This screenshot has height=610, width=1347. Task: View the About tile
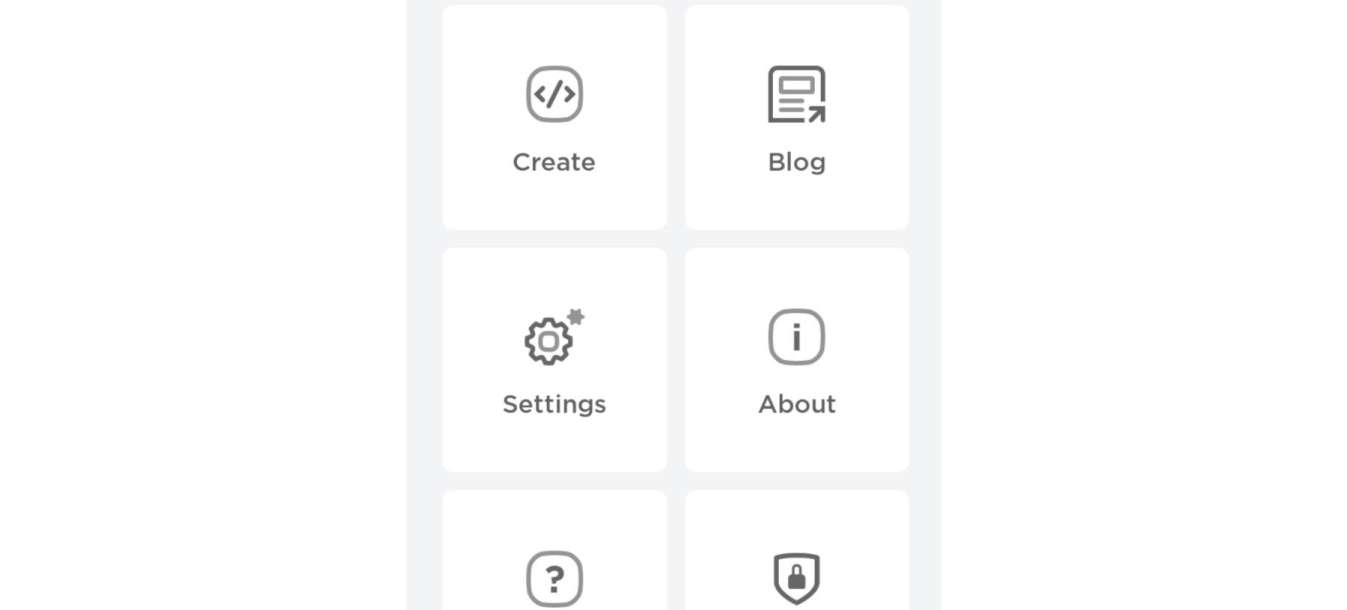tap(797, 360)
